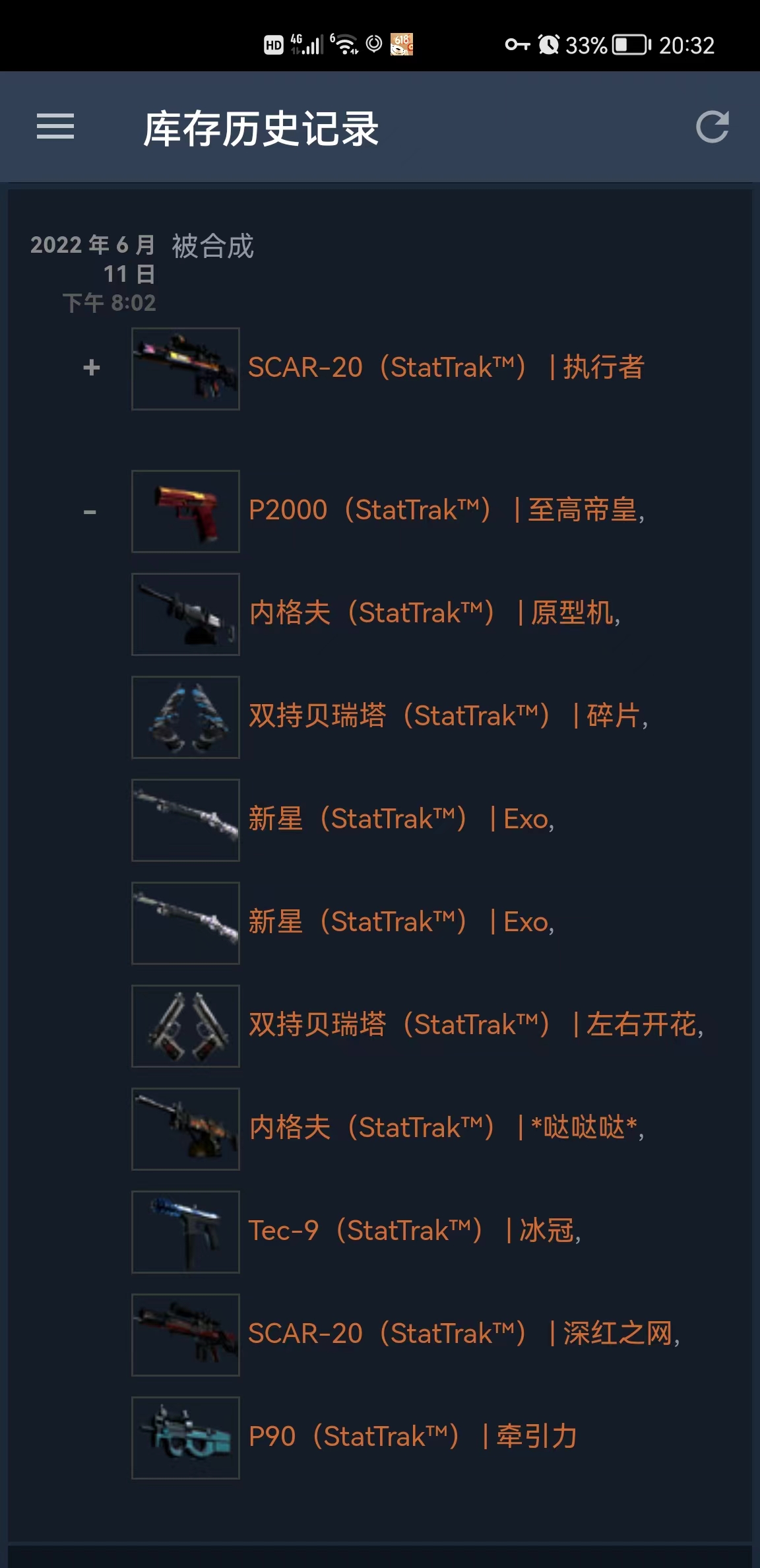760x1568 pixels.
Task: View 内格夫 (StatTrak™) | 原型机 details
Action: pyautogui.click(x=434, y=614)
